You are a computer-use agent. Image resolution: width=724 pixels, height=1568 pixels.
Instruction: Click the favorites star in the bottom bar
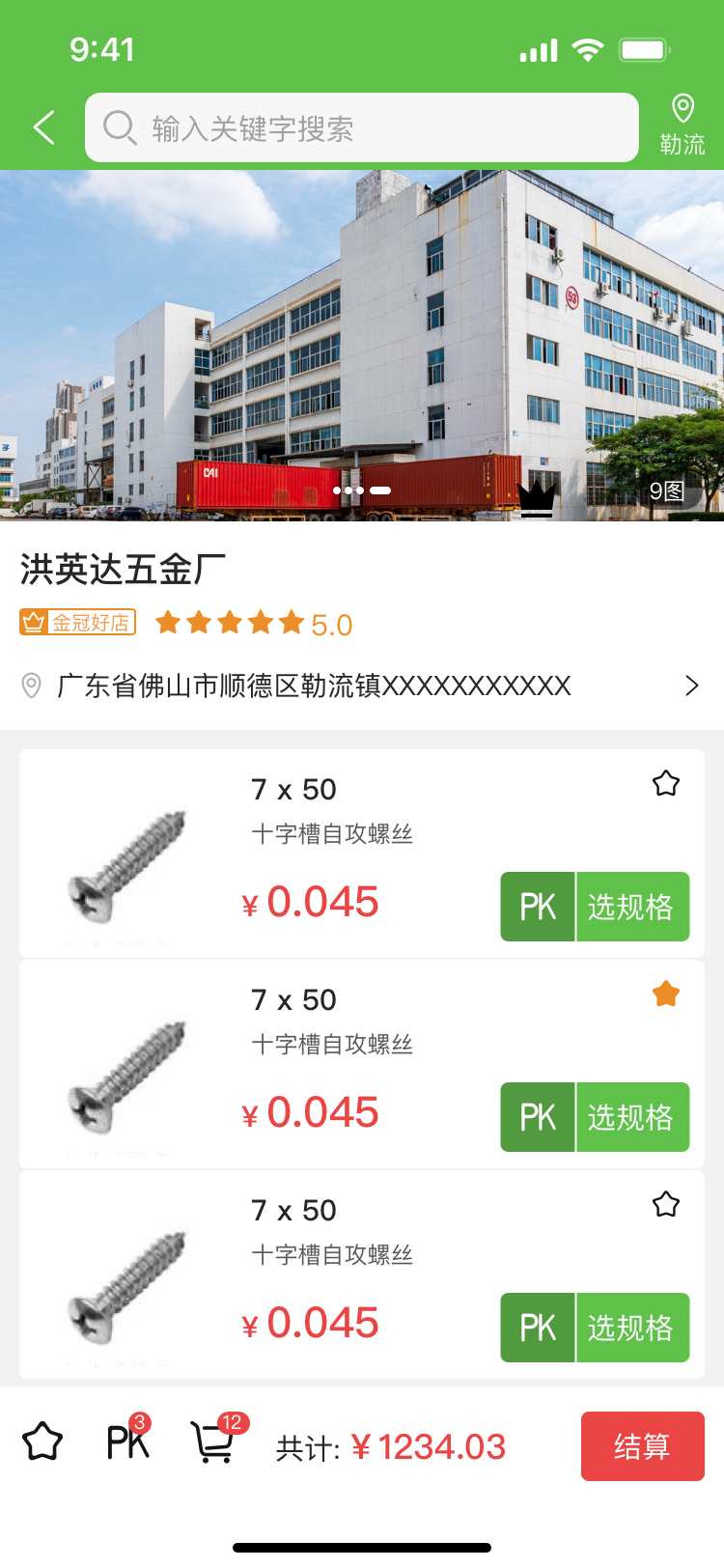coord(42,1444)
